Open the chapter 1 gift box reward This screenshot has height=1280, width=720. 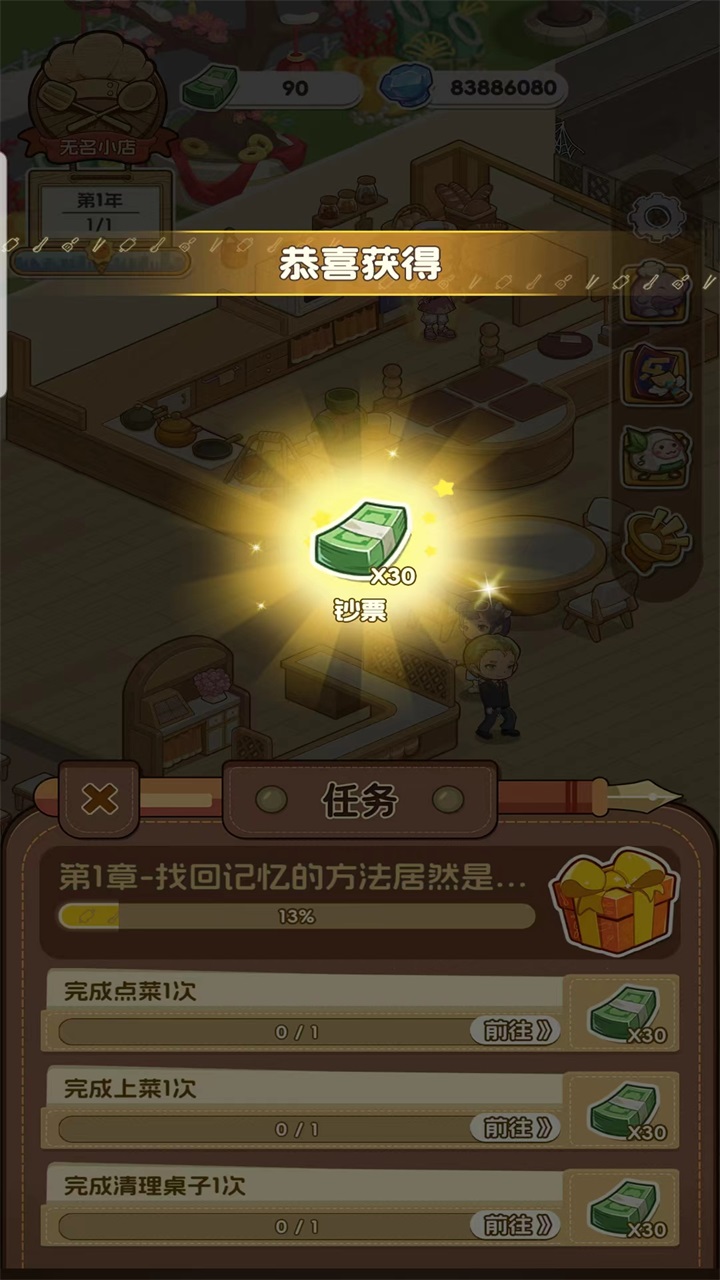(614, 898)
